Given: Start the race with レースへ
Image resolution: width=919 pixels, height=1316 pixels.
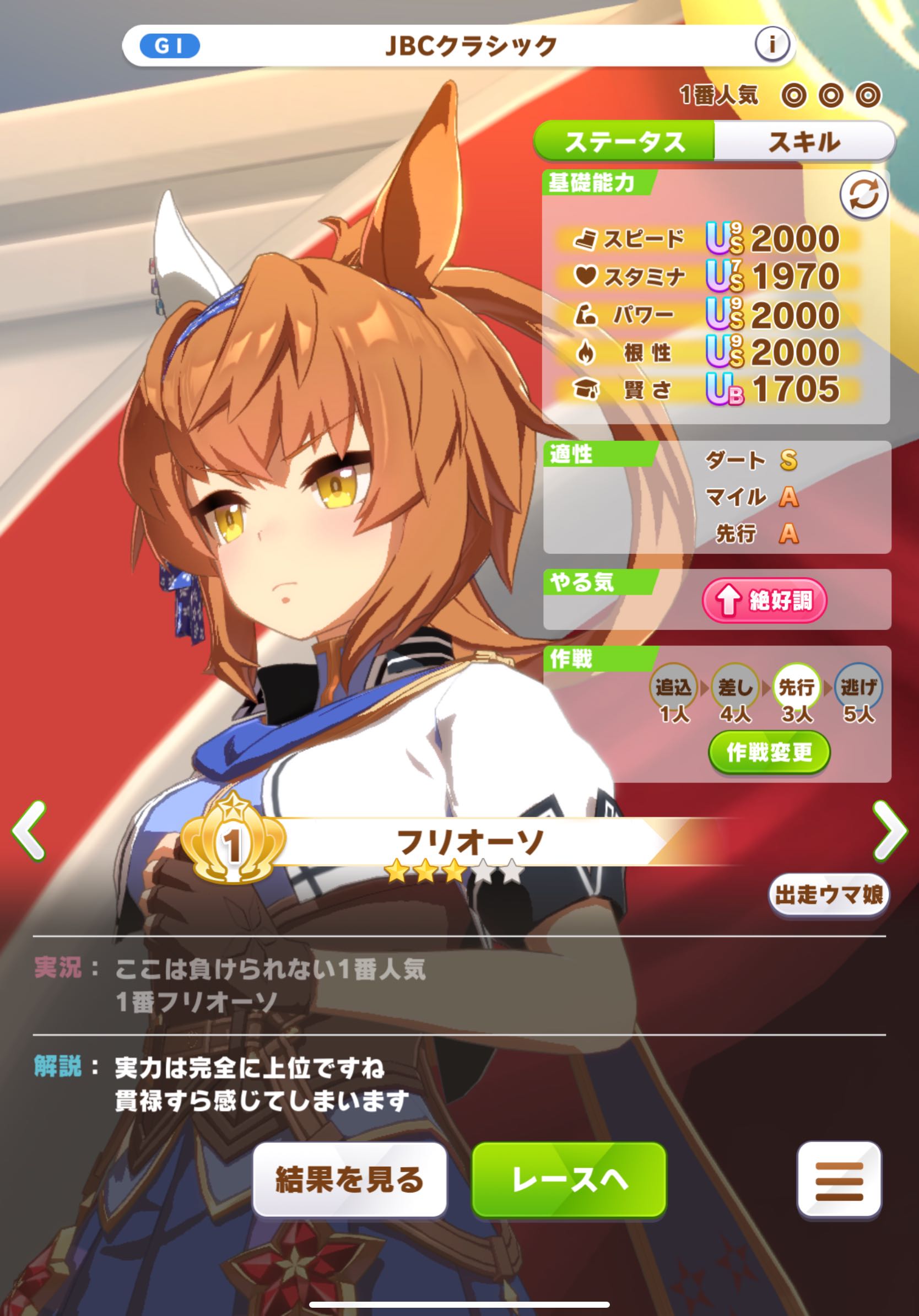Looking at the screenshot, I should pyautogui.click(x=569, y=1179).
